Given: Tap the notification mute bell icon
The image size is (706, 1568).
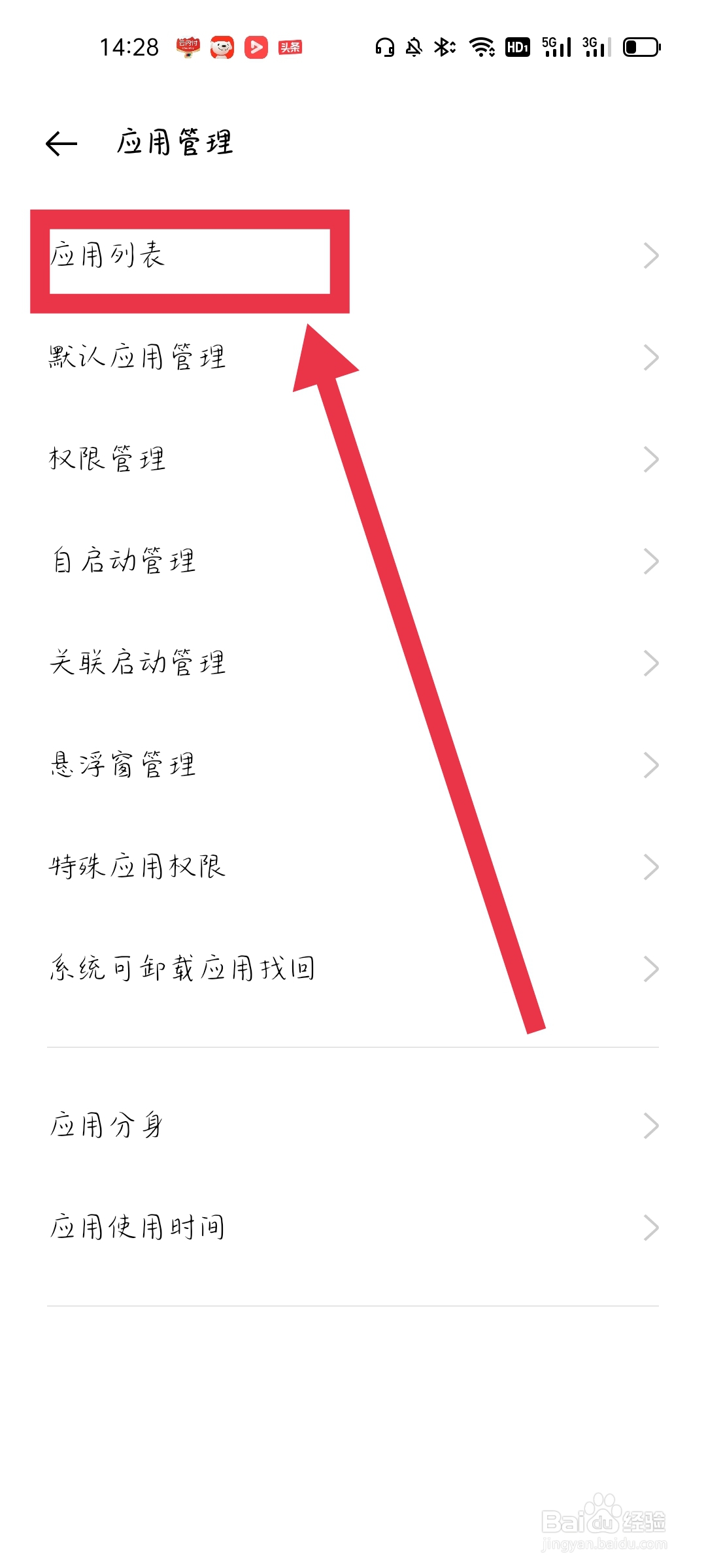Looking at the screenshot, I should 413,47.
